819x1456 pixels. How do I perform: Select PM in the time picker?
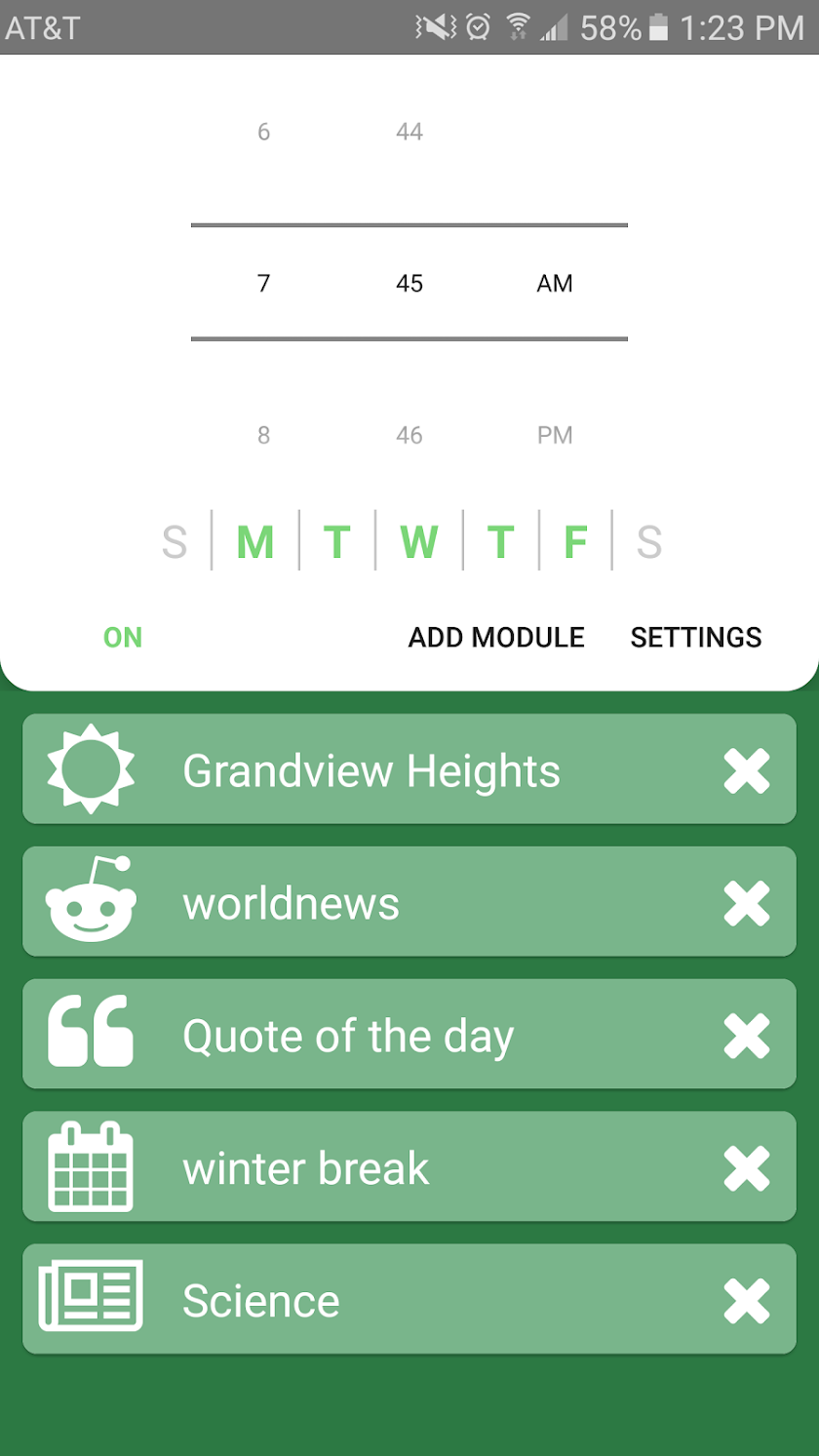click(555, 435)
